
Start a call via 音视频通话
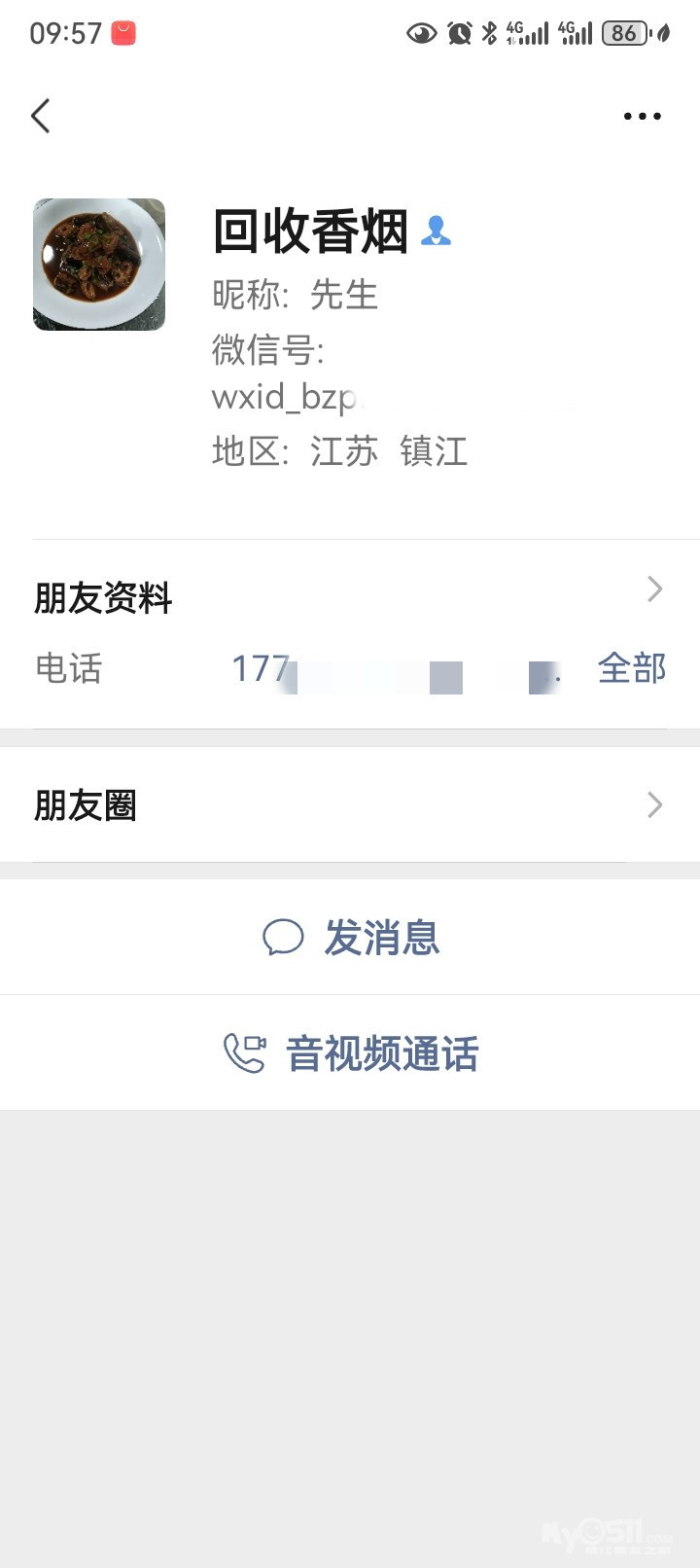(352, 1053)
